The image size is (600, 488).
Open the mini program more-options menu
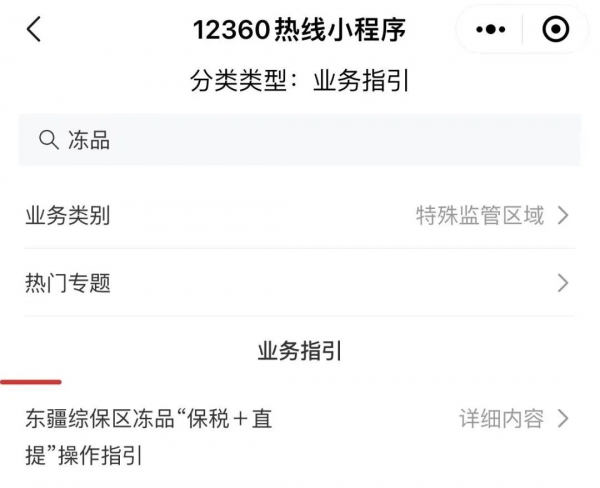pos(490,30)
